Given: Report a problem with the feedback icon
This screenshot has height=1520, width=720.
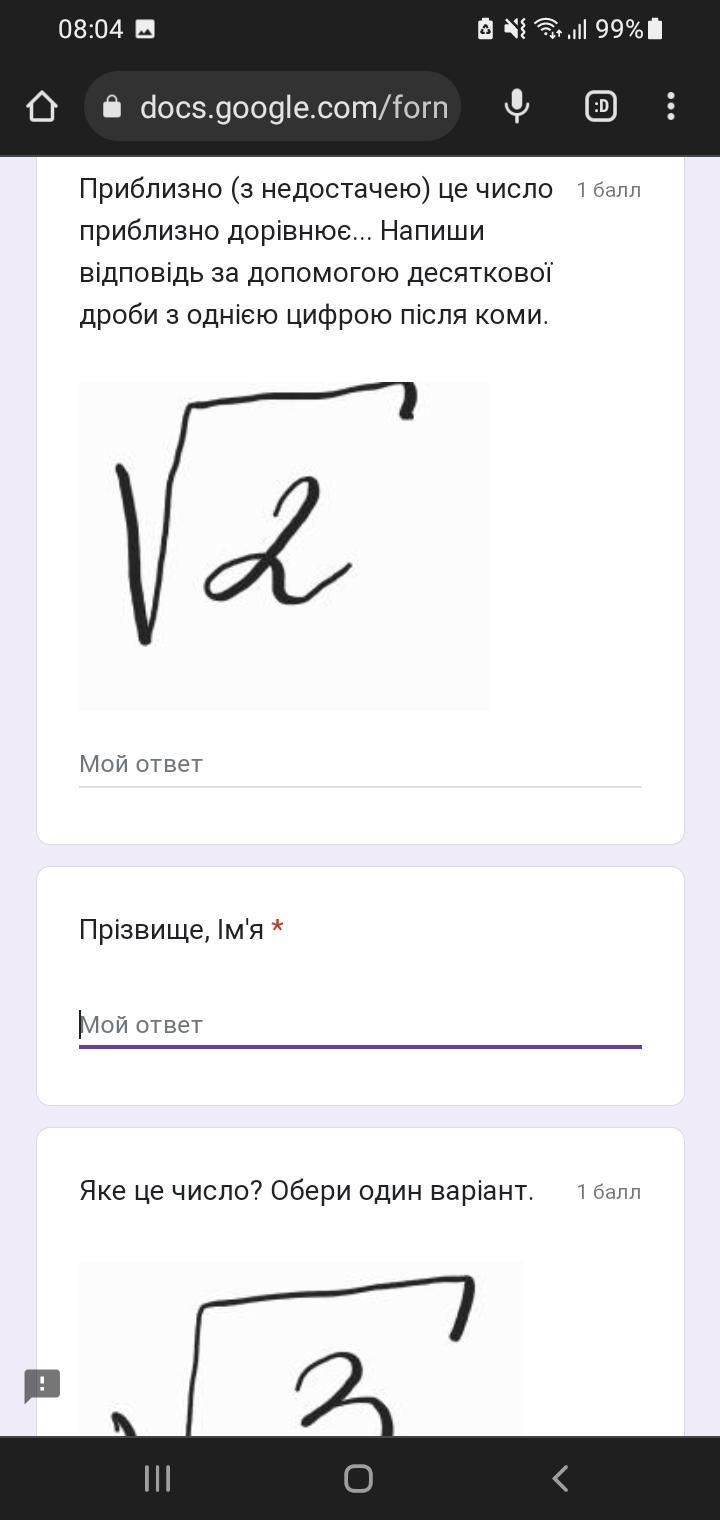Looking at the screenshot, I should [x=42, y=1386].
